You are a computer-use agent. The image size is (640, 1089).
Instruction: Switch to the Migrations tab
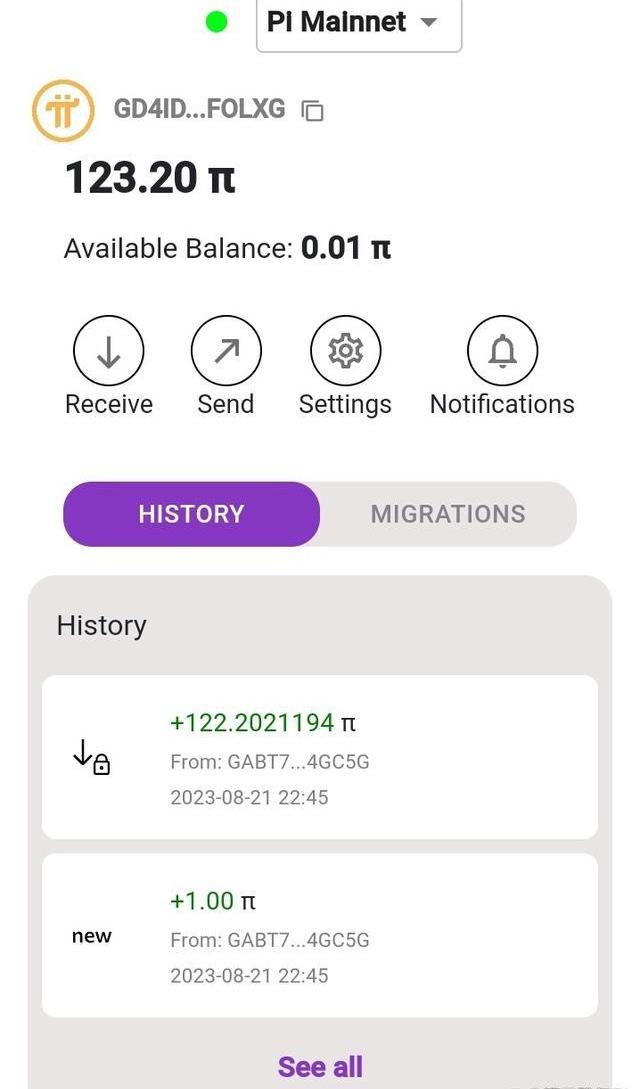[x=448, y=514]
